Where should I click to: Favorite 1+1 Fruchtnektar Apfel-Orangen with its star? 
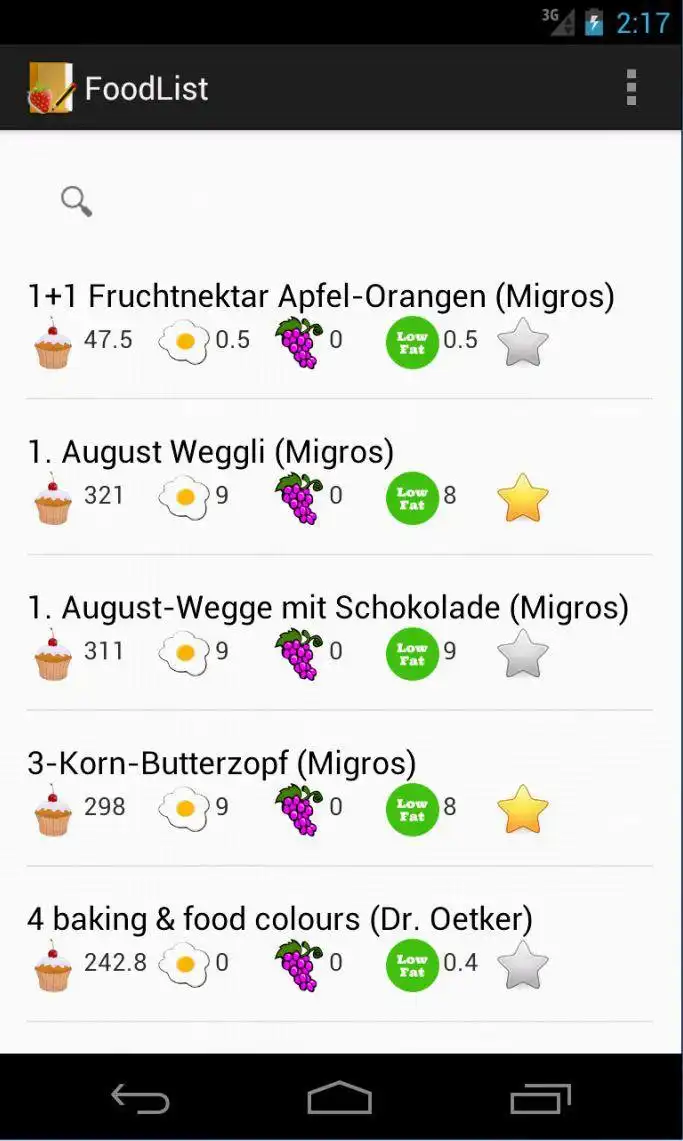(523, 342)
